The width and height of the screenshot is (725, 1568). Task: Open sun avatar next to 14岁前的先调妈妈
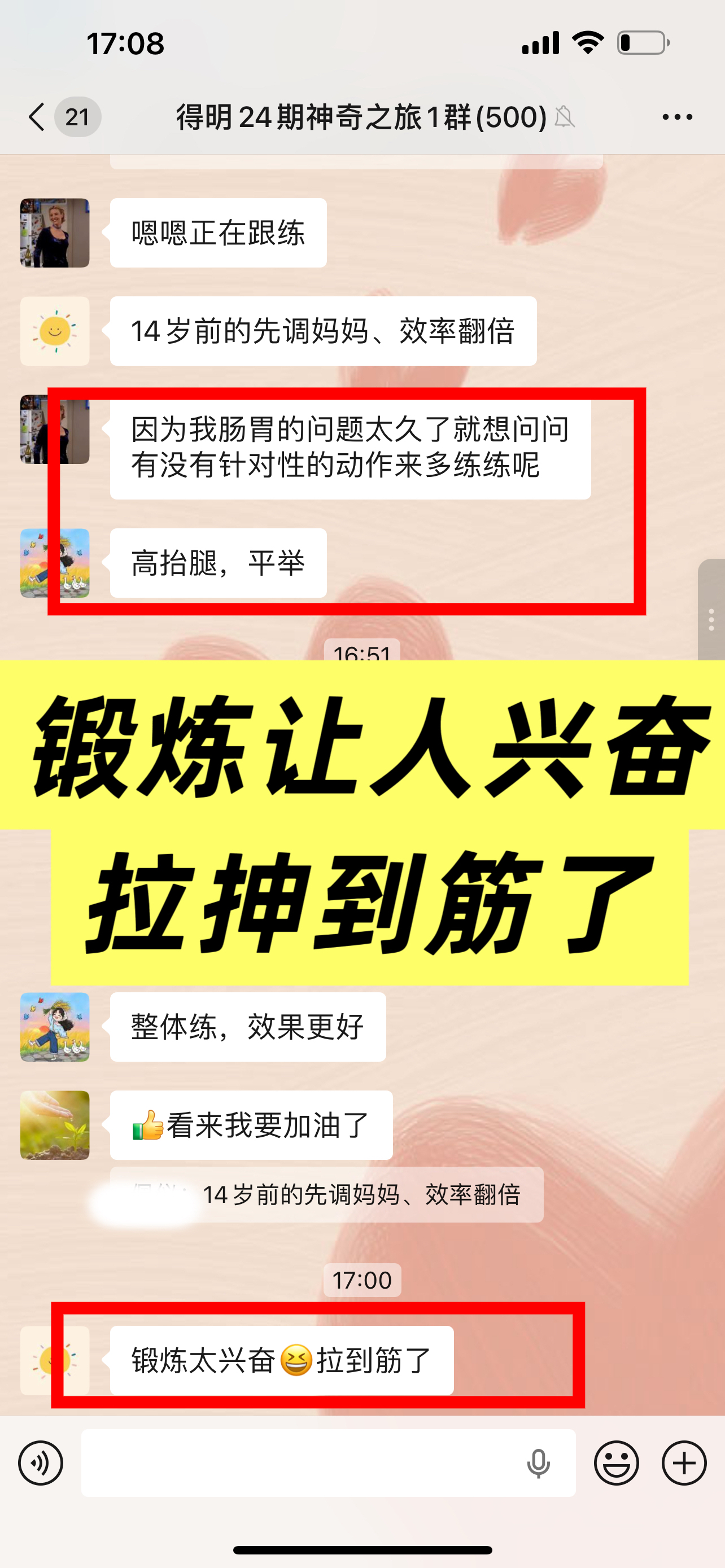click(x=55, y=331)
